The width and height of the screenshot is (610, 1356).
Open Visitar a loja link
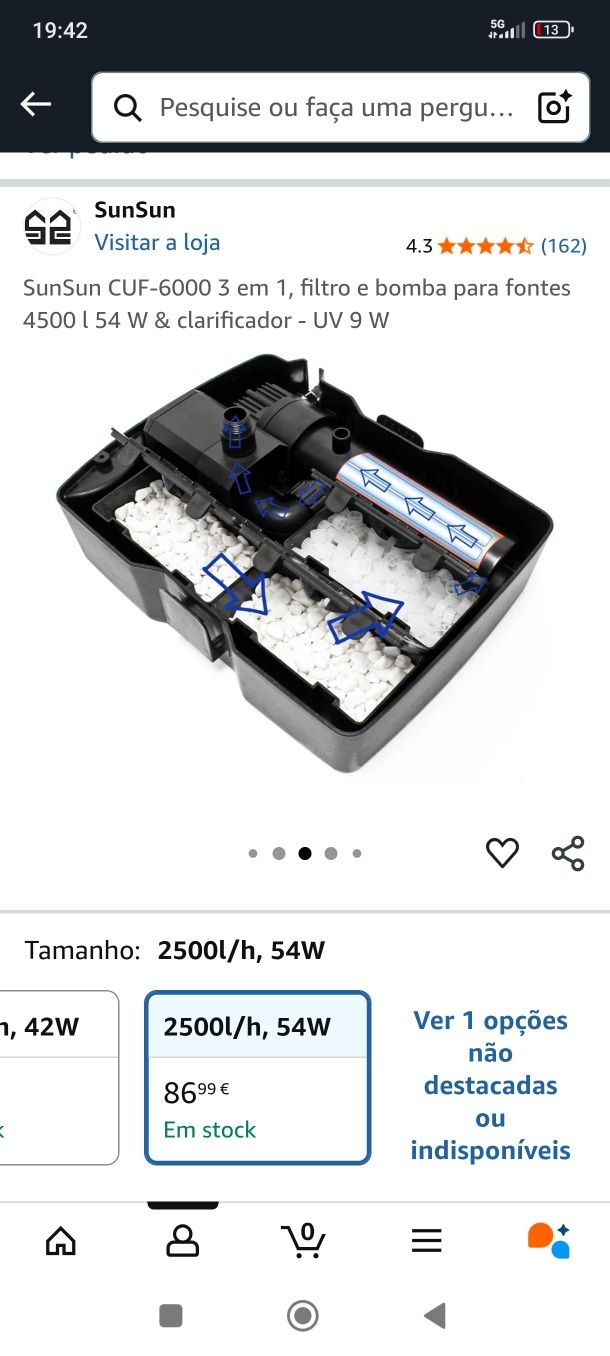157,242
